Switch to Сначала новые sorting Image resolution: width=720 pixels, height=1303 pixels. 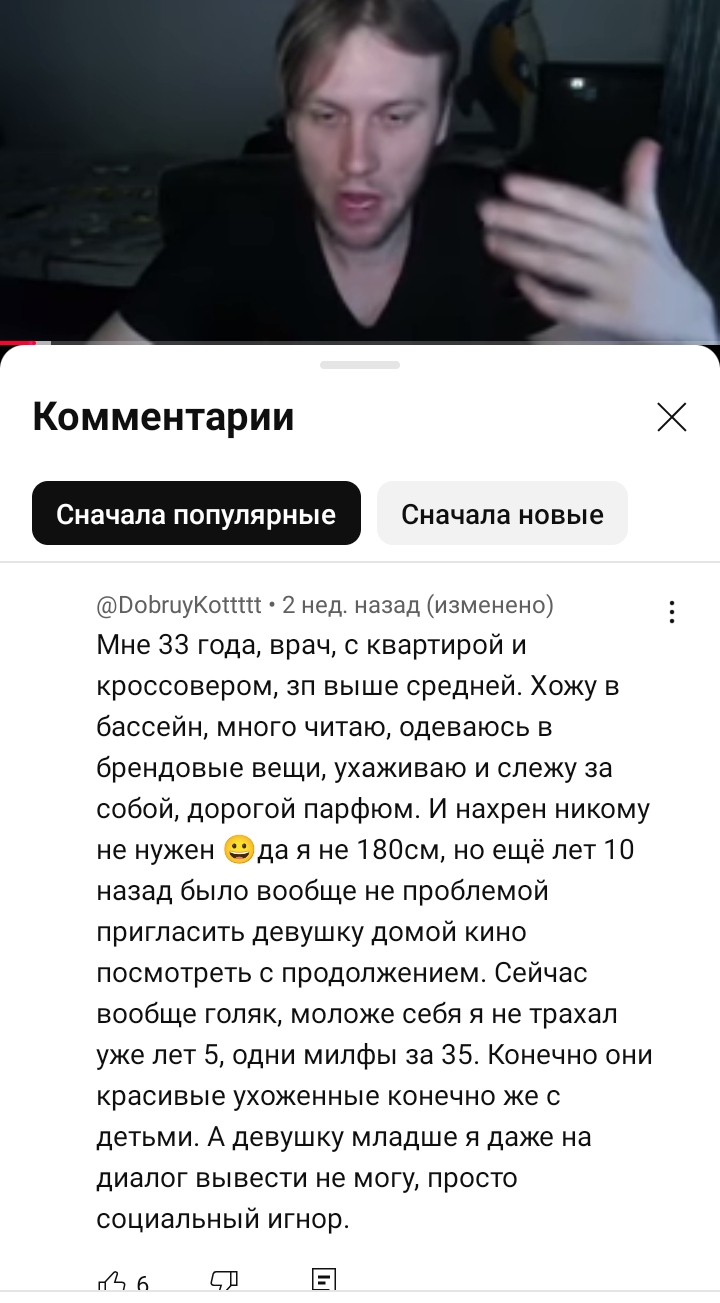[502, 514]
